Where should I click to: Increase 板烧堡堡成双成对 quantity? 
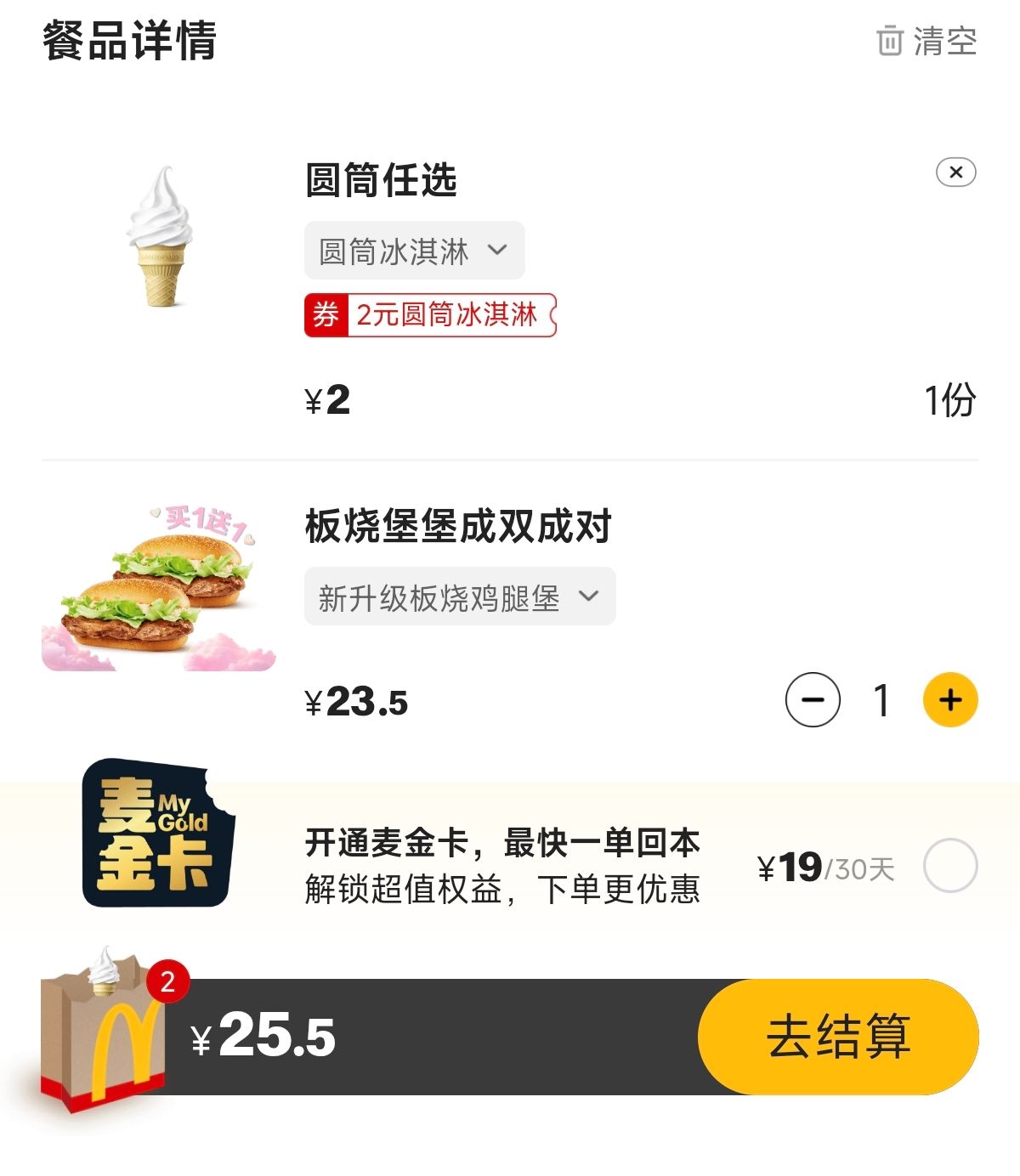(950, 700)
